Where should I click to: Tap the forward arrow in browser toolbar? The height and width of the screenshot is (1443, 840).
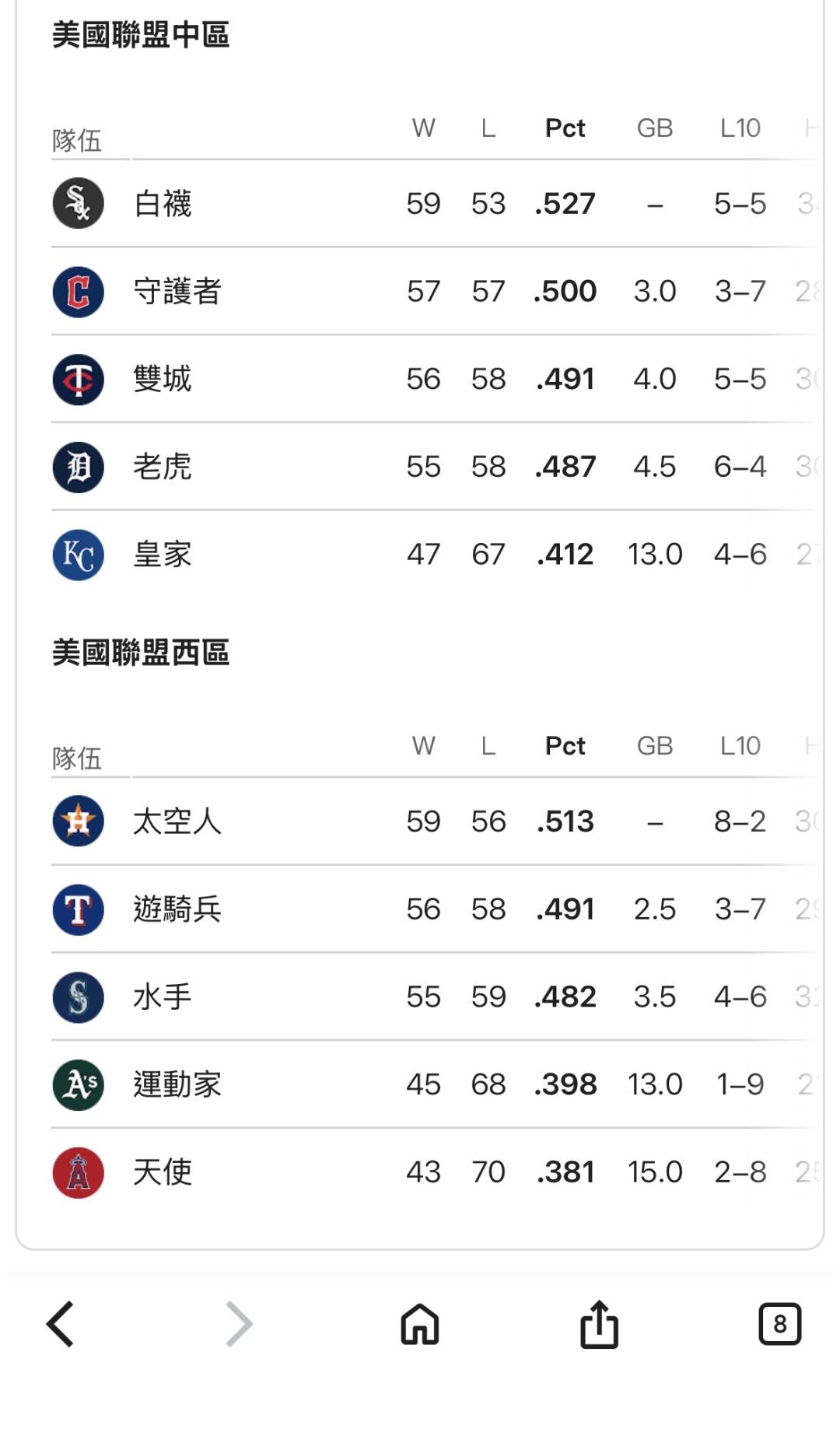239,1323
